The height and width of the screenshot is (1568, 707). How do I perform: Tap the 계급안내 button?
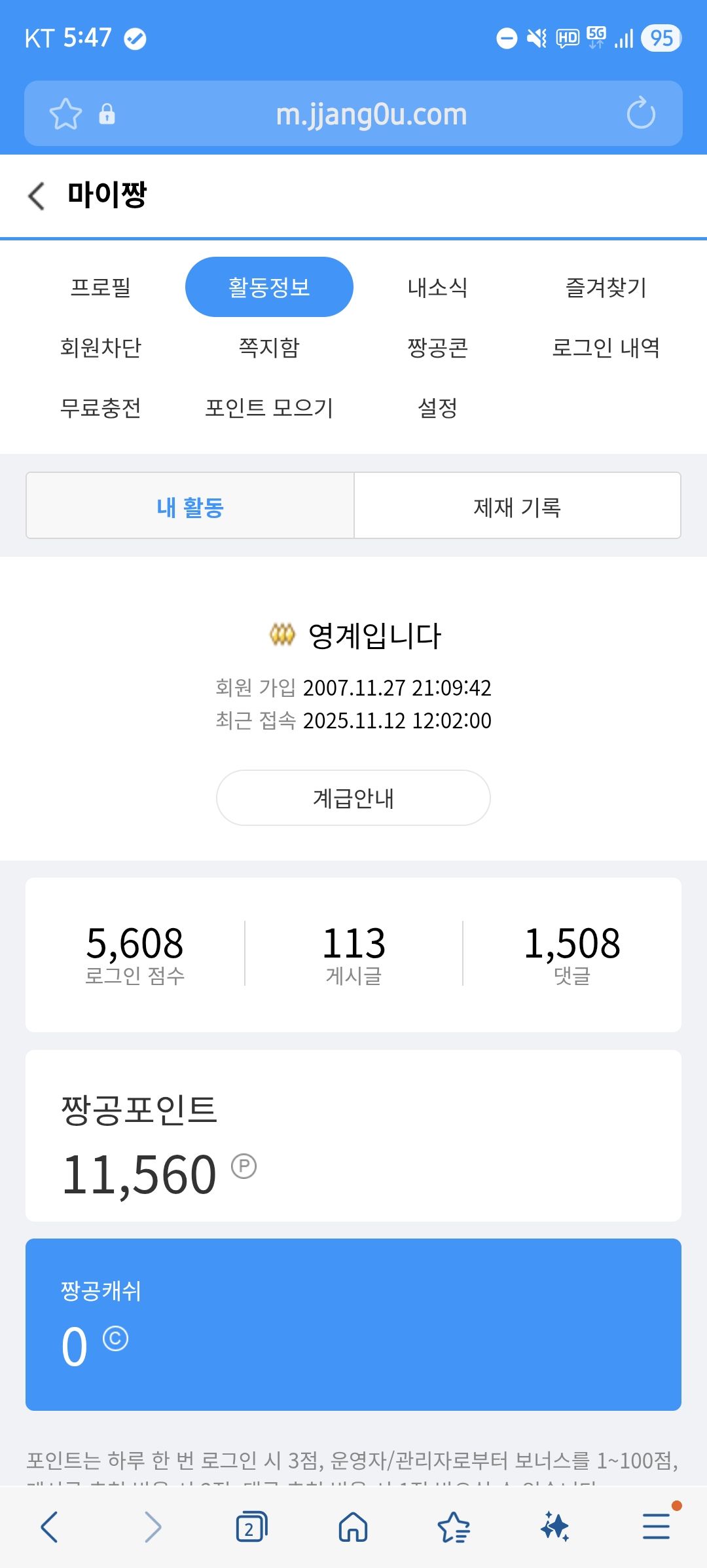point(353,798)
